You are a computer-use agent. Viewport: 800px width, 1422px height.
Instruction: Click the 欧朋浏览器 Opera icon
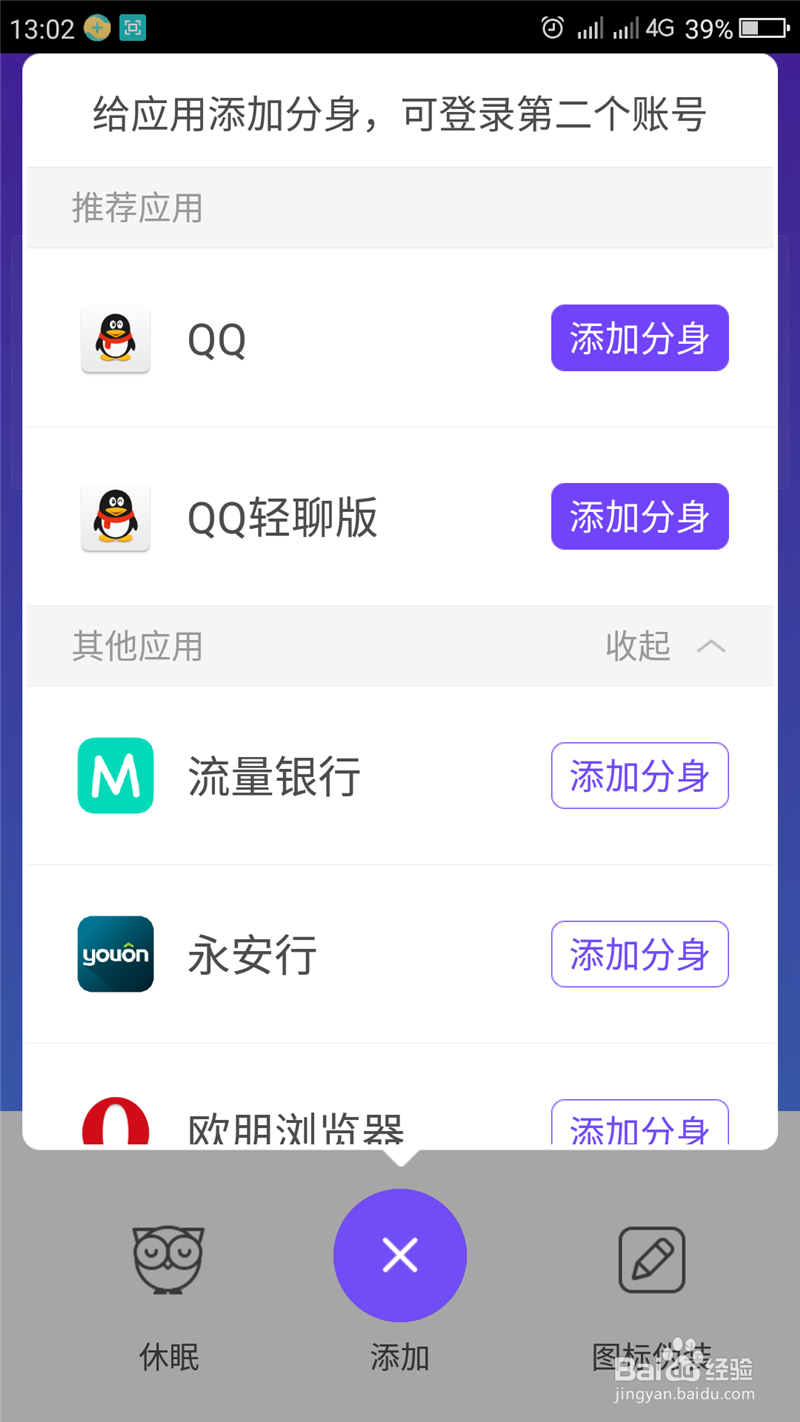click(x=115, y=1122)
